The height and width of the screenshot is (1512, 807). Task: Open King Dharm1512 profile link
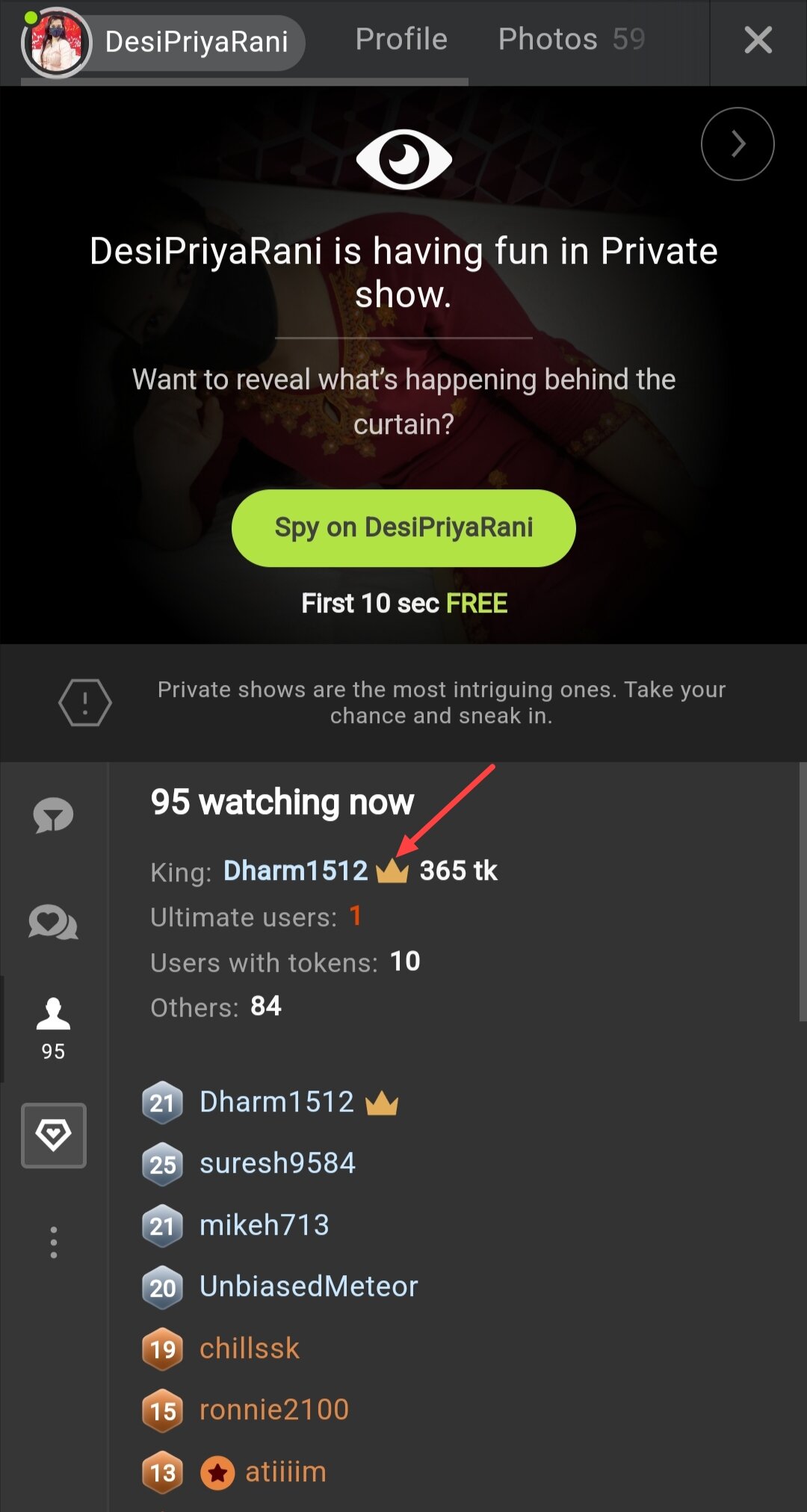pyautogui.click(x=296, y=871)
